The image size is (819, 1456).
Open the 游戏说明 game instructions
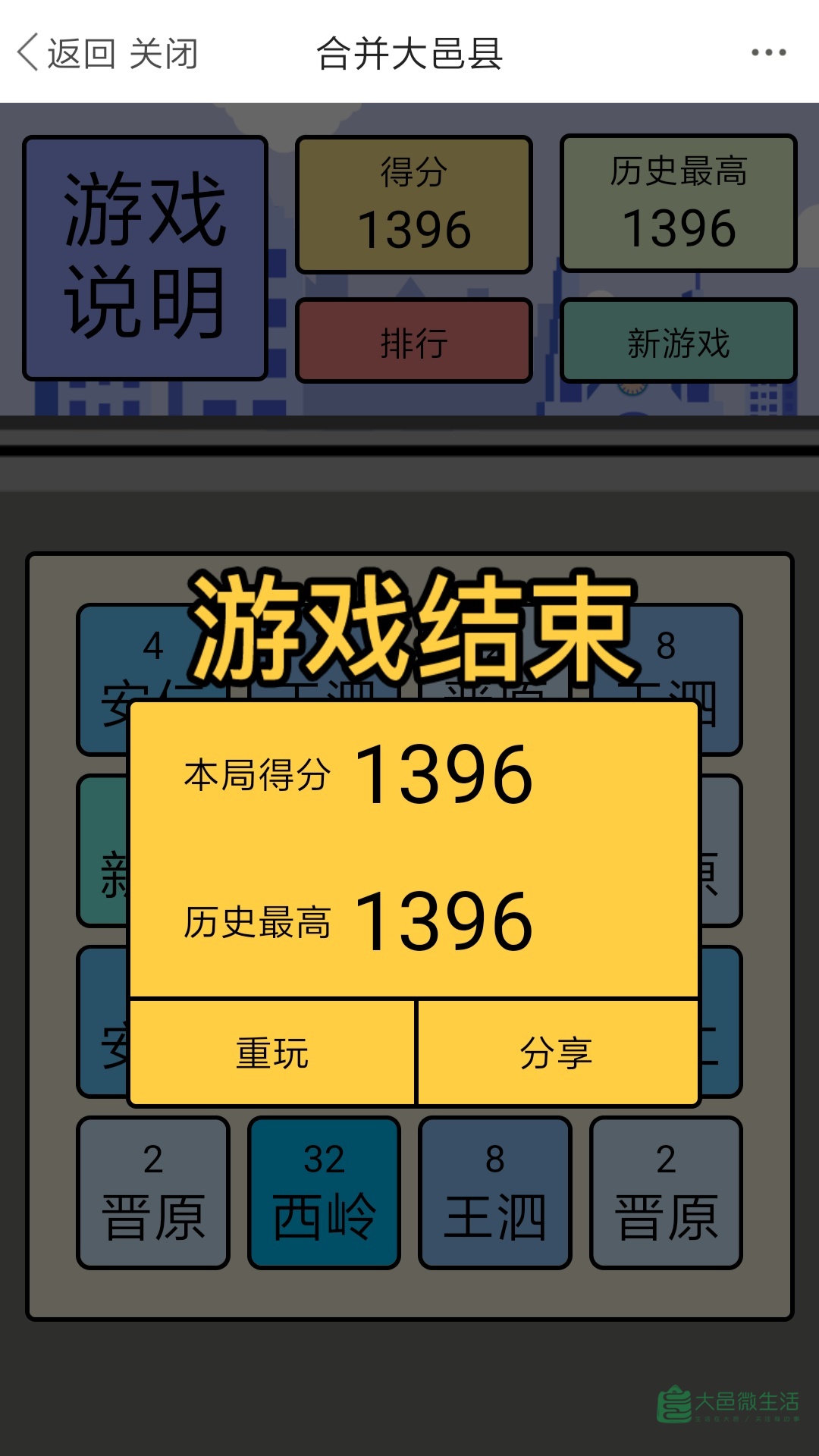[x=145, y=258]
